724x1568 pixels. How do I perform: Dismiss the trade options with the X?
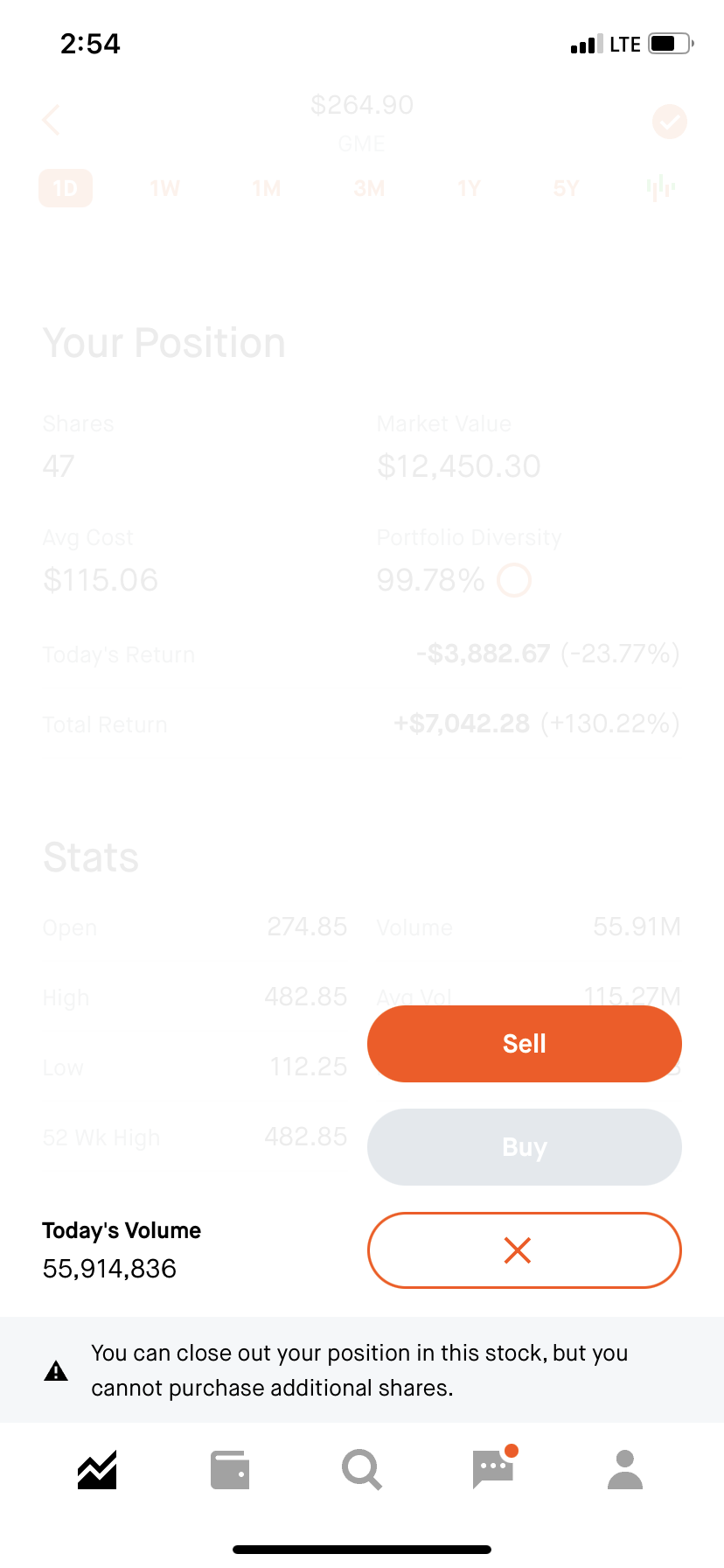tap(524, 1249)
